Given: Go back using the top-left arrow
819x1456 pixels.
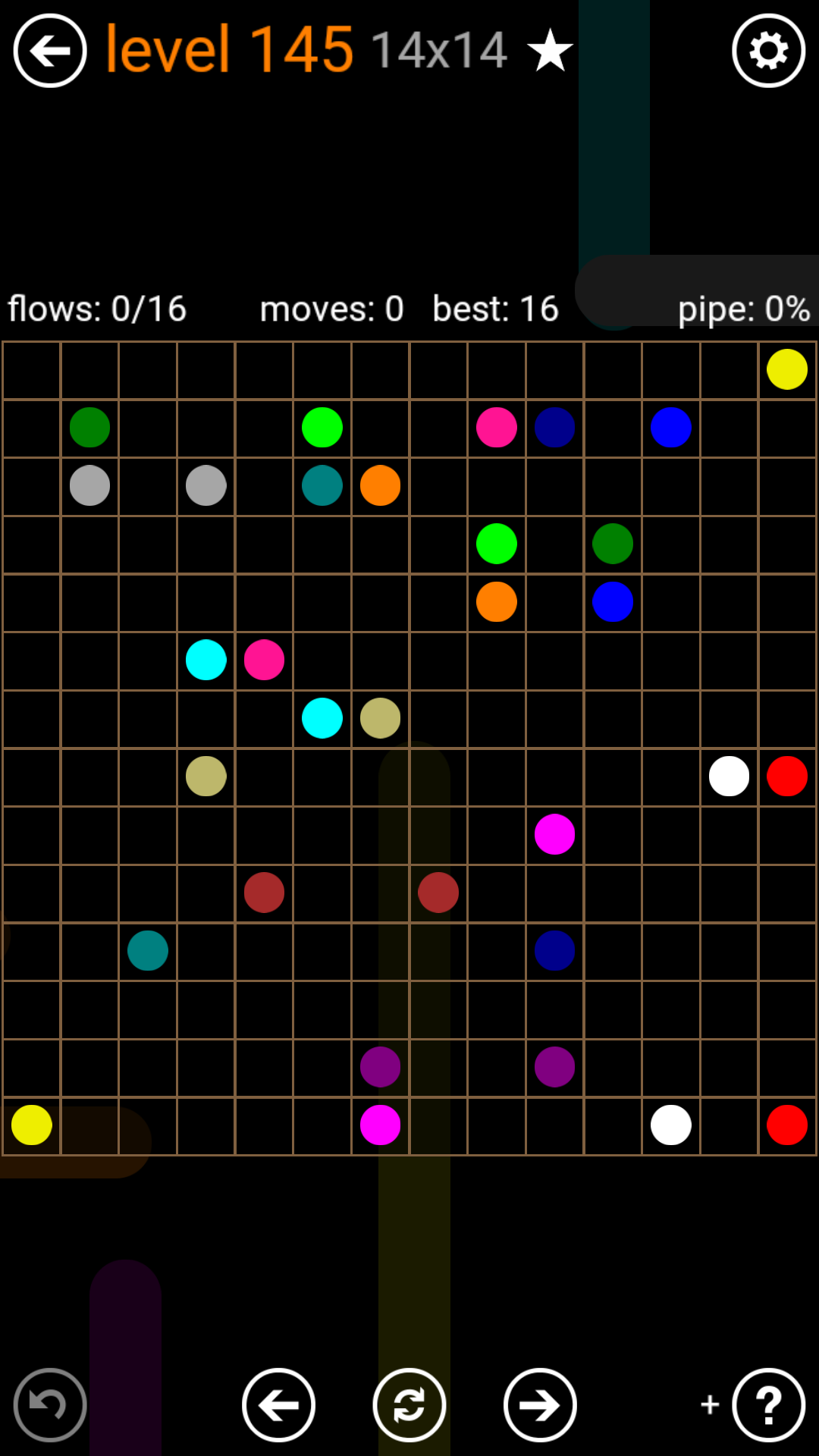Looking at the screenshot, I should 50,51.
